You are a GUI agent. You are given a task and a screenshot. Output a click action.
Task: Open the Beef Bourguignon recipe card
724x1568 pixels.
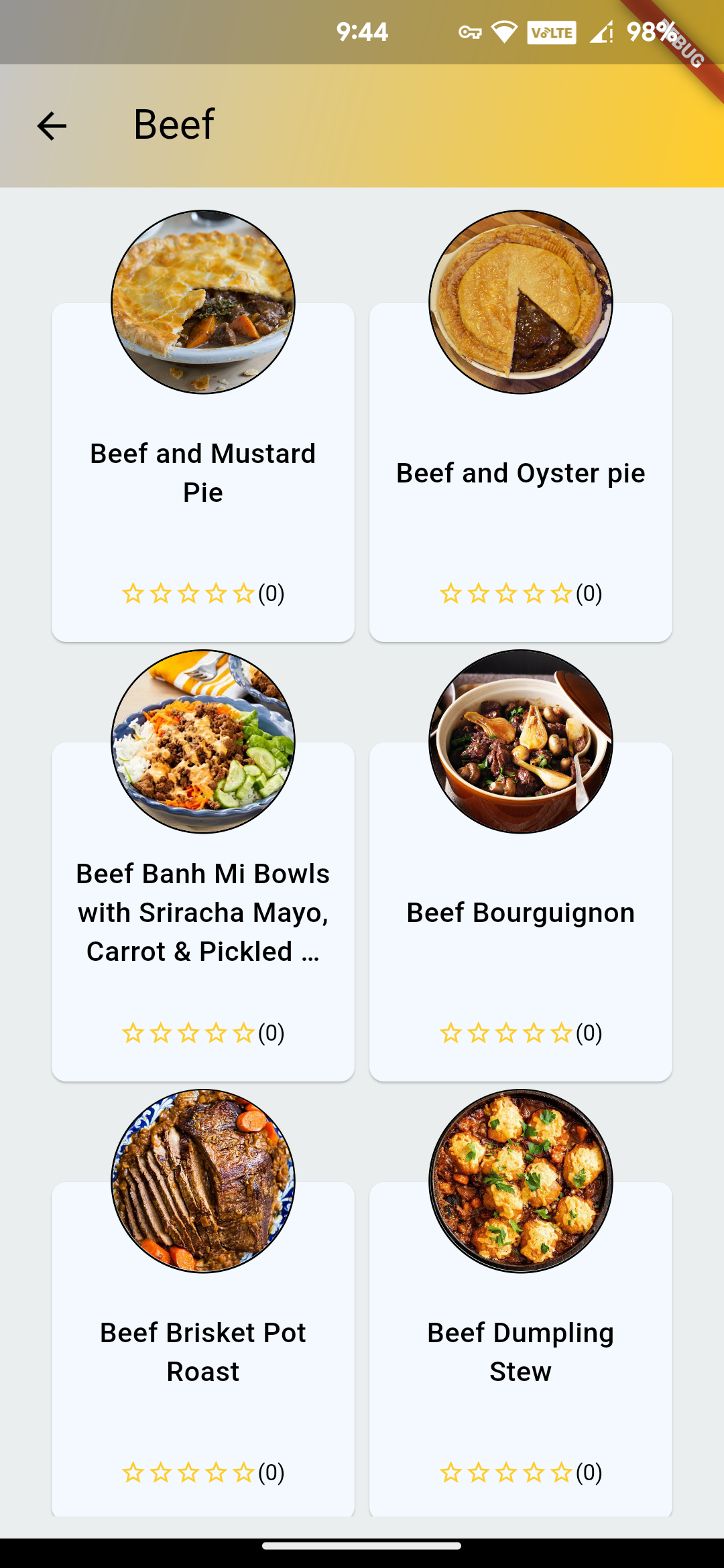click(x=520, y=911)
